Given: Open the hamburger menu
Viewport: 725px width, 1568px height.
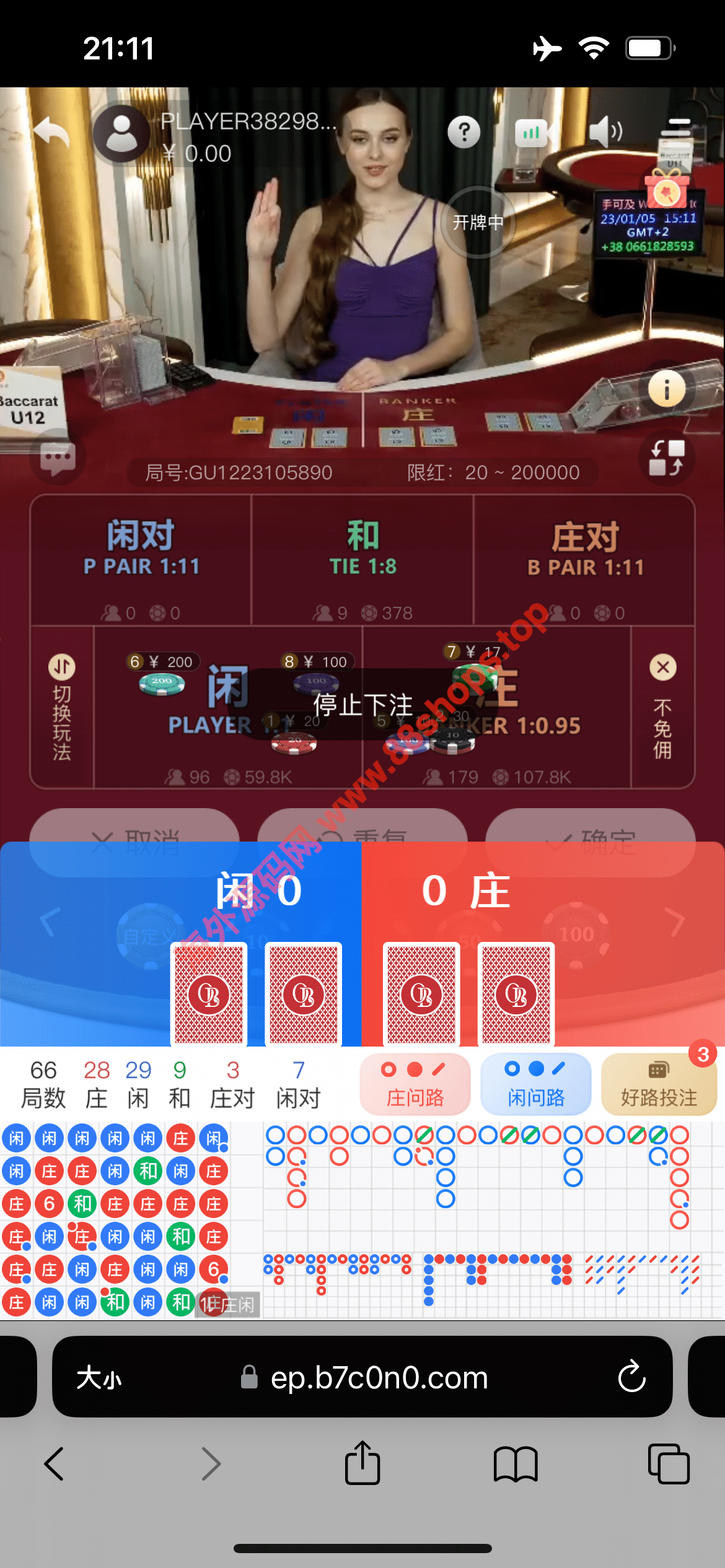Looking at the screenshot, I should click(x=677, y=129).
